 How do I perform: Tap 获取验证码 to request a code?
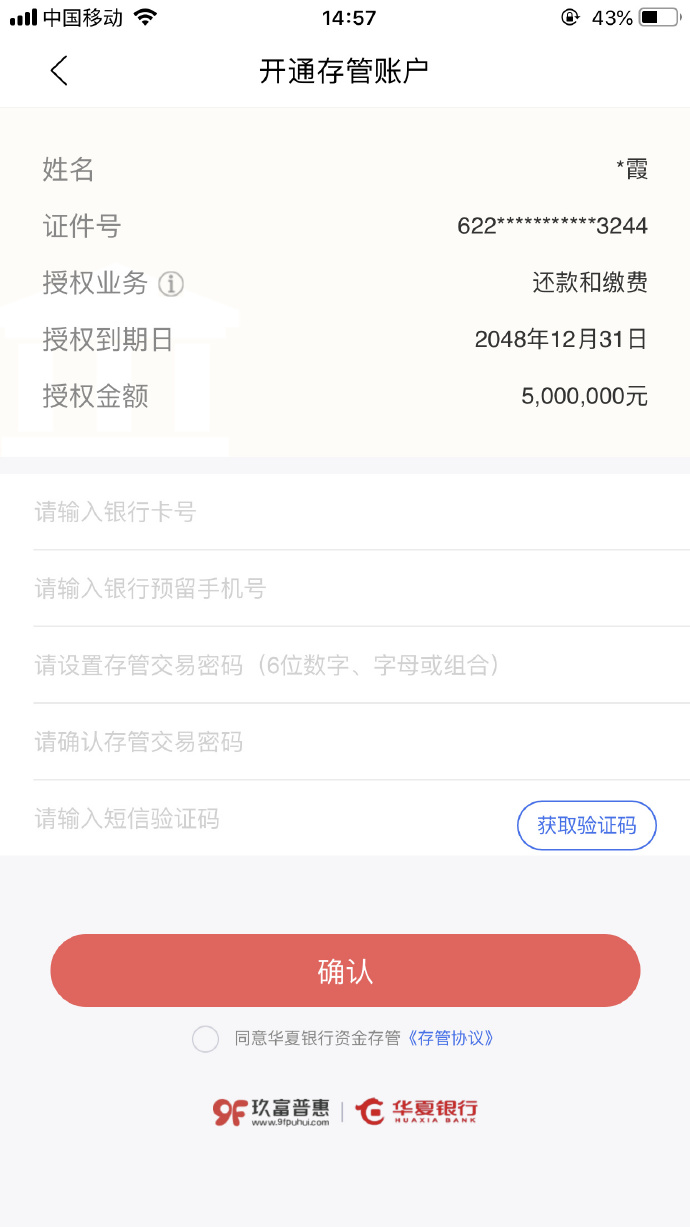click(x=587, y=826)
